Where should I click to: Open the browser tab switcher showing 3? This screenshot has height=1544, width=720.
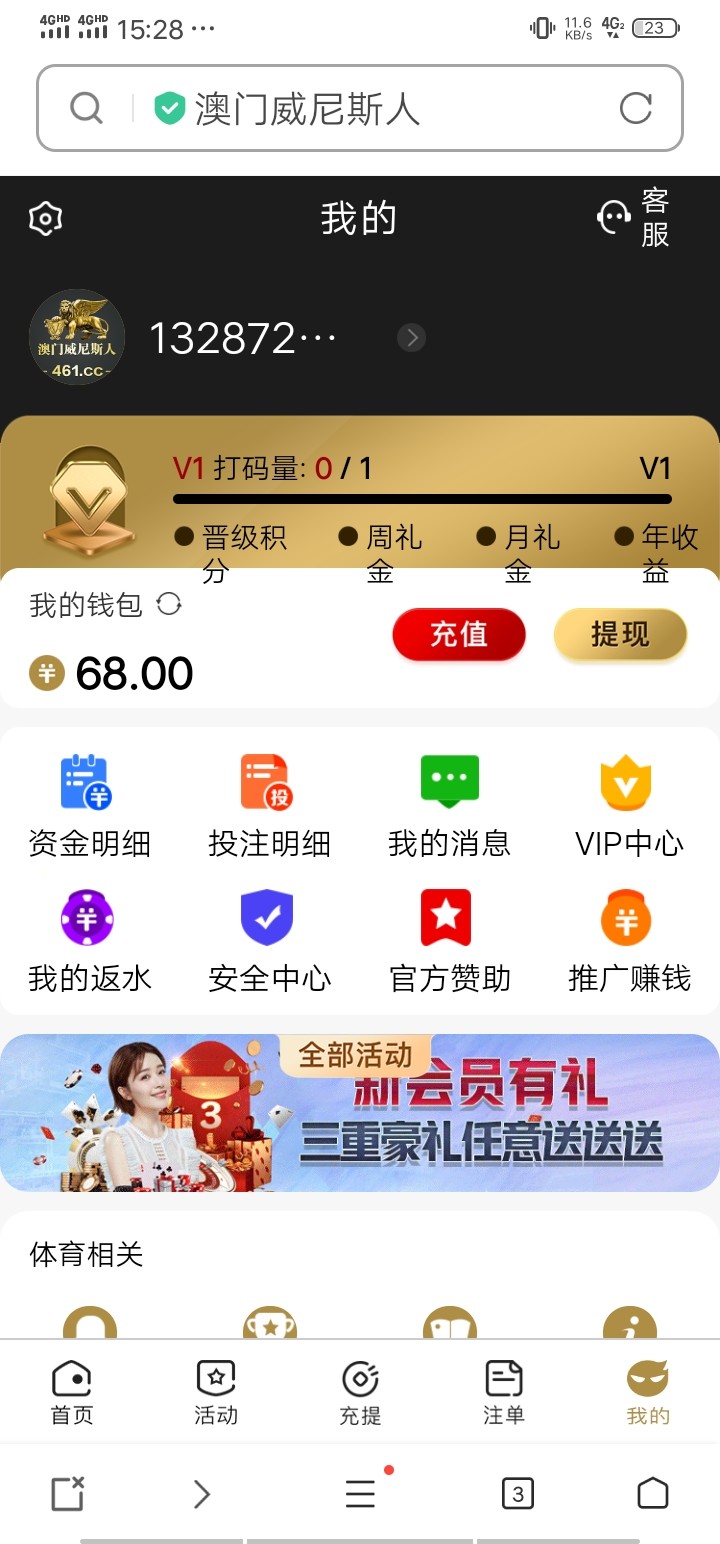tap(517, 1492)
